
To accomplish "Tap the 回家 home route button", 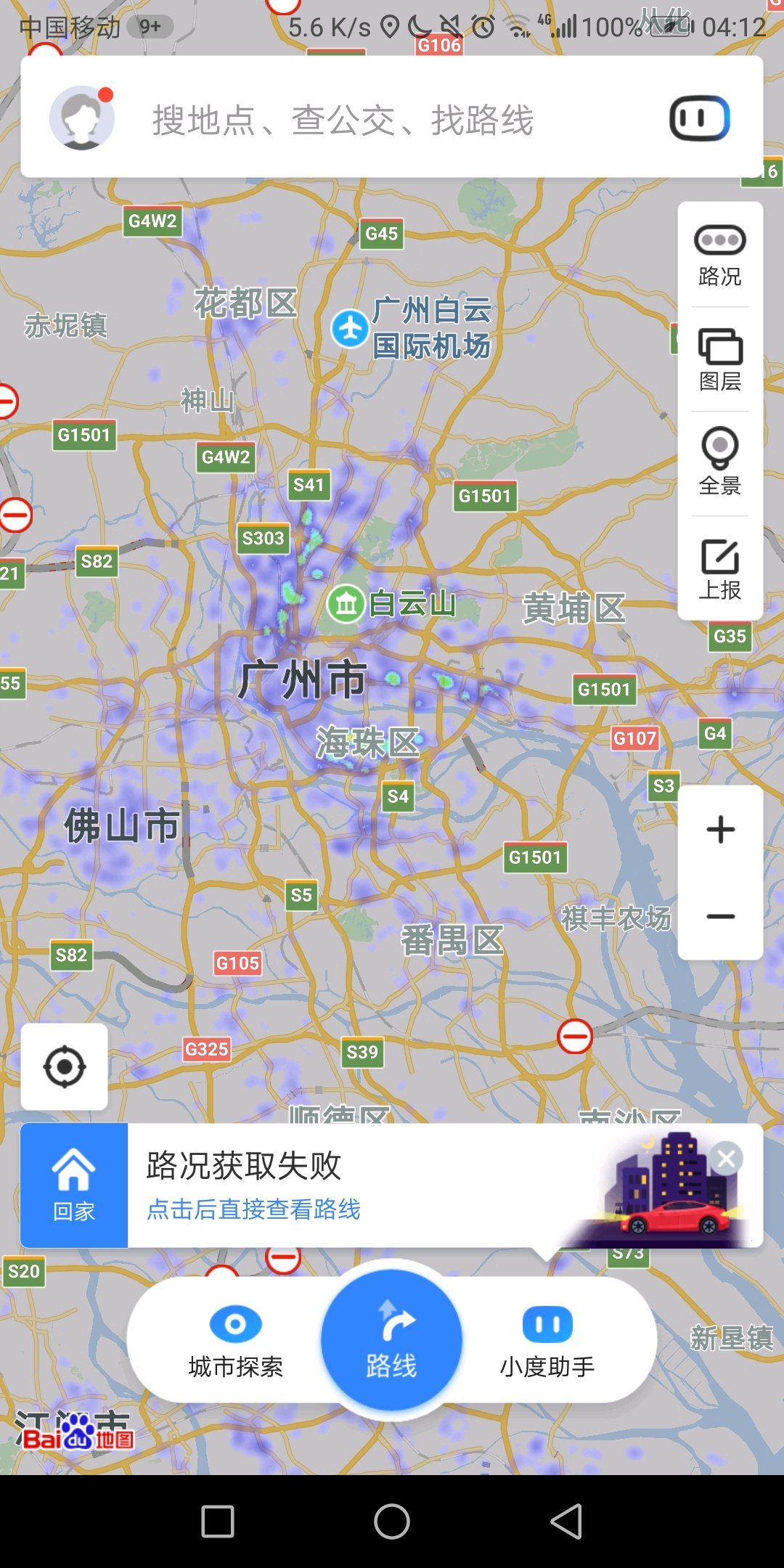I will 74,1185.
